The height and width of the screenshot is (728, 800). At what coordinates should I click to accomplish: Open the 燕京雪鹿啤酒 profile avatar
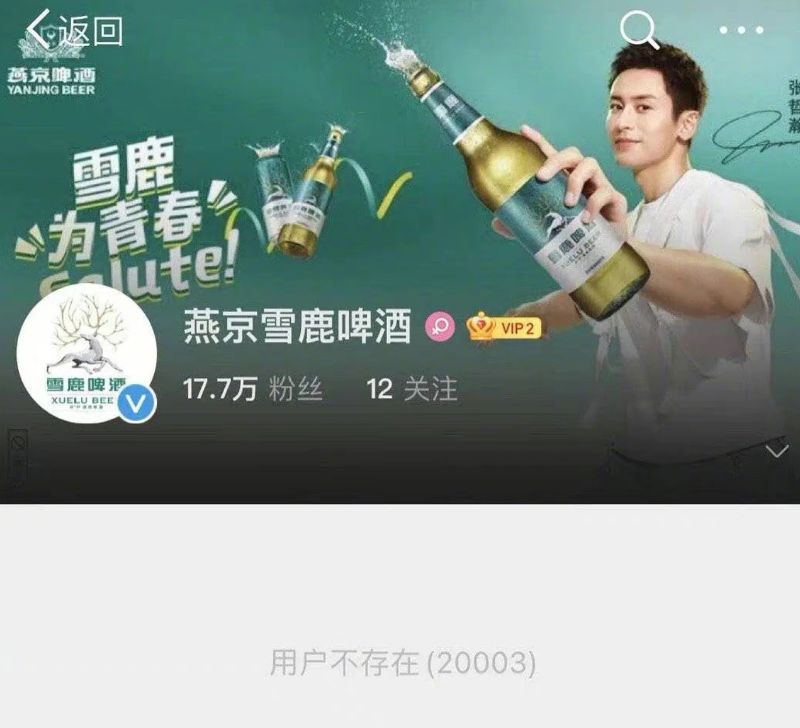pos(87,359)
